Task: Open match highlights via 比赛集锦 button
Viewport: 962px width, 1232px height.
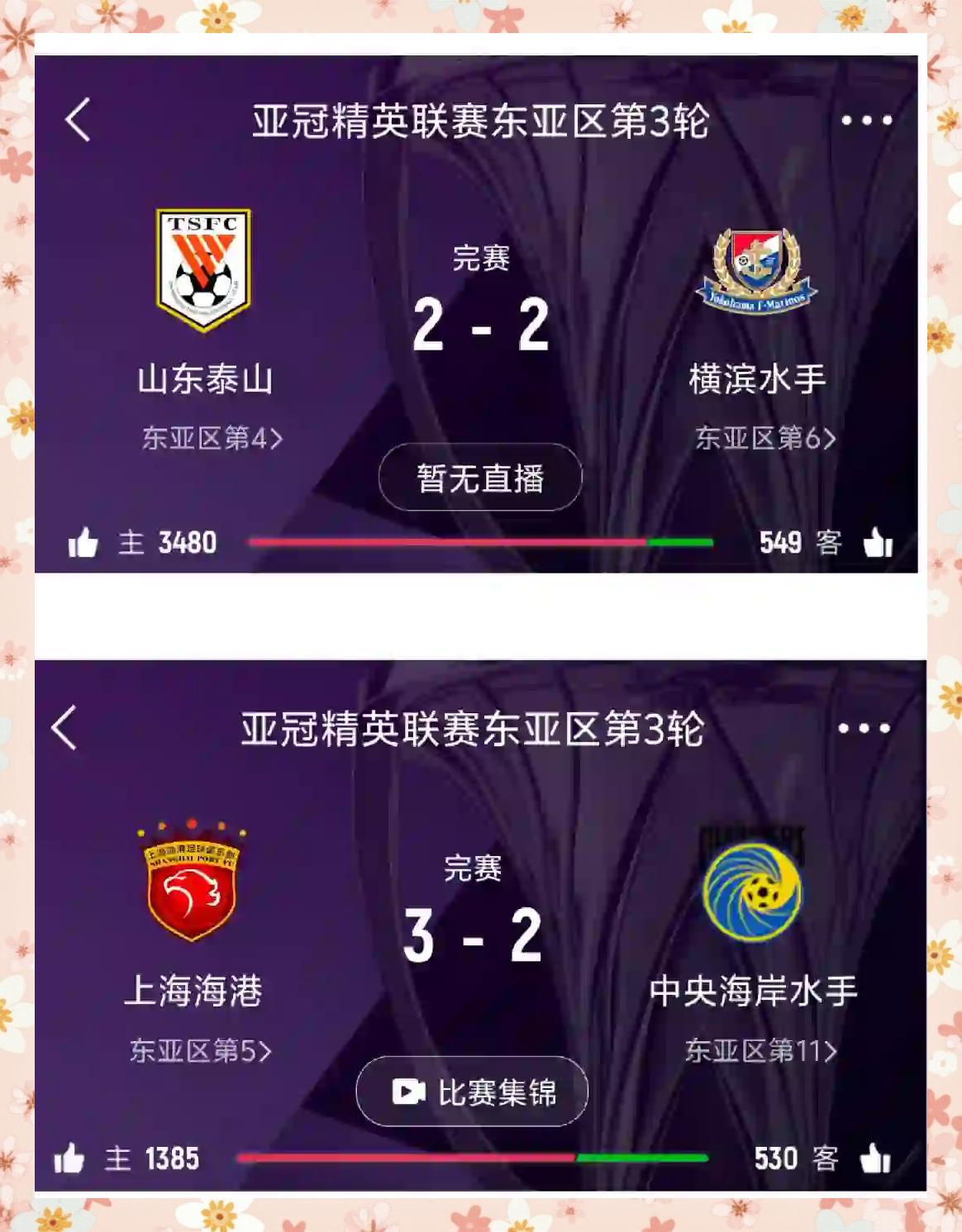Action: coord(473,1090)
